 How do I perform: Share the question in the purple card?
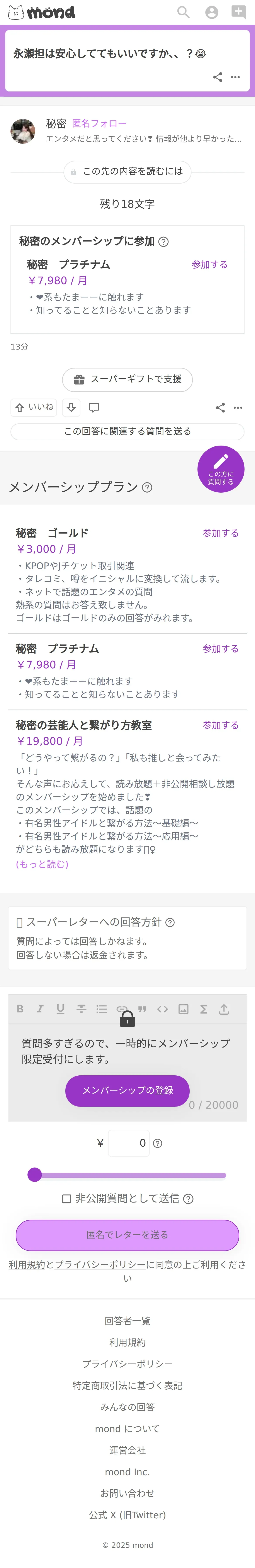(x=217, y=77)
